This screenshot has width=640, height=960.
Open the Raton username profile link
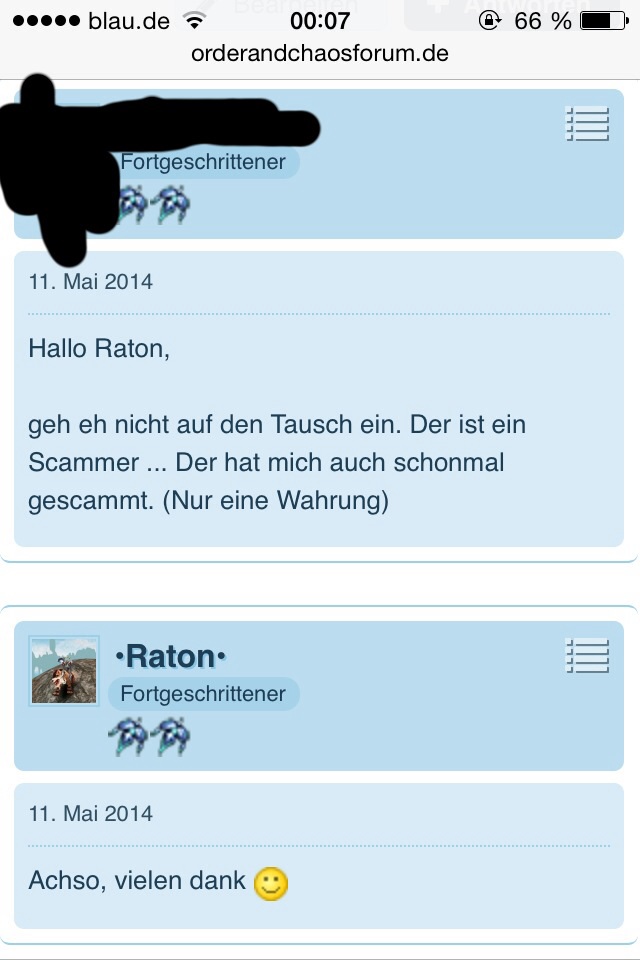tap(171, 657)
